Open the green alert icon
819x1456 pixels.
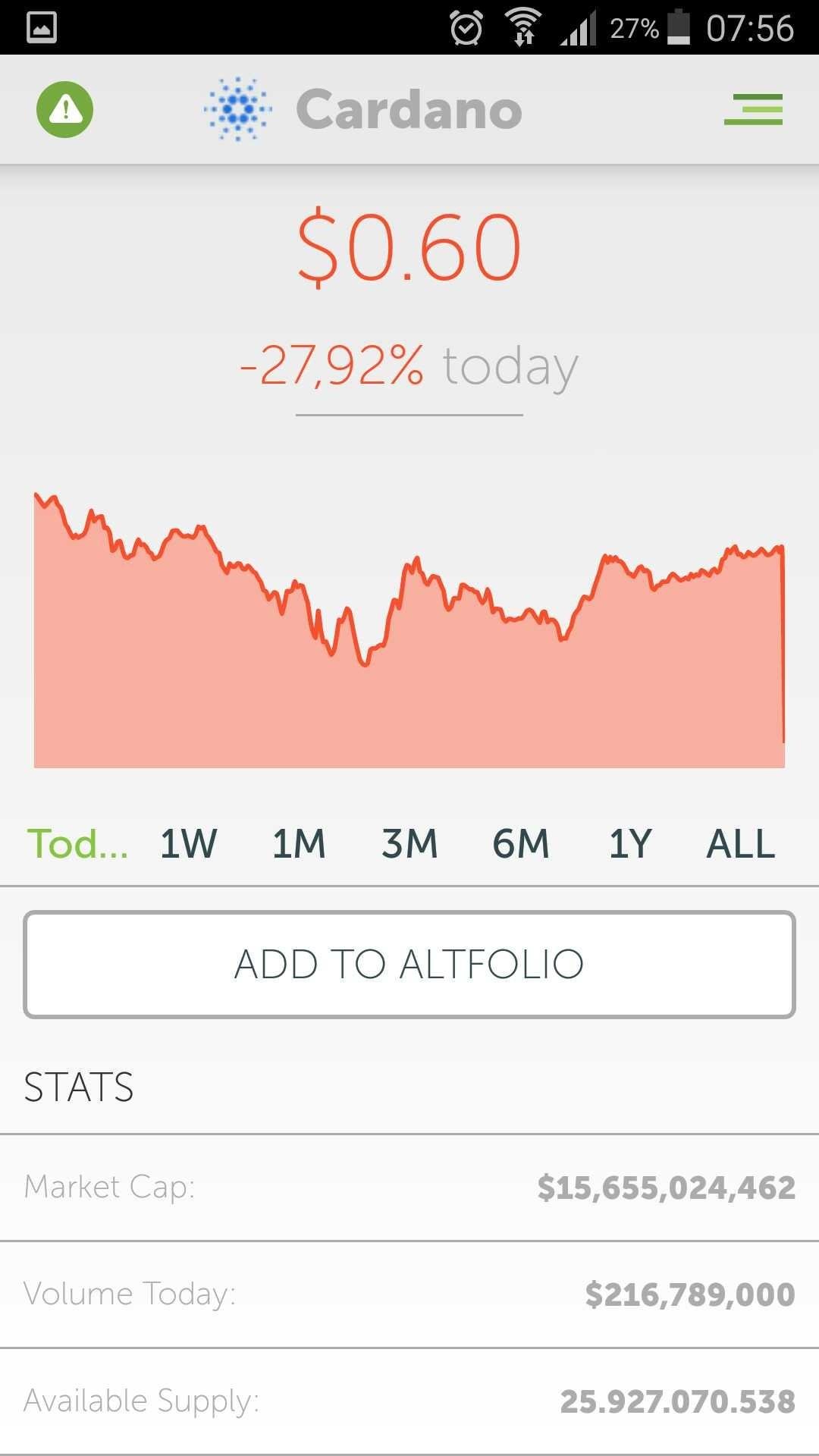click(65, 109)
